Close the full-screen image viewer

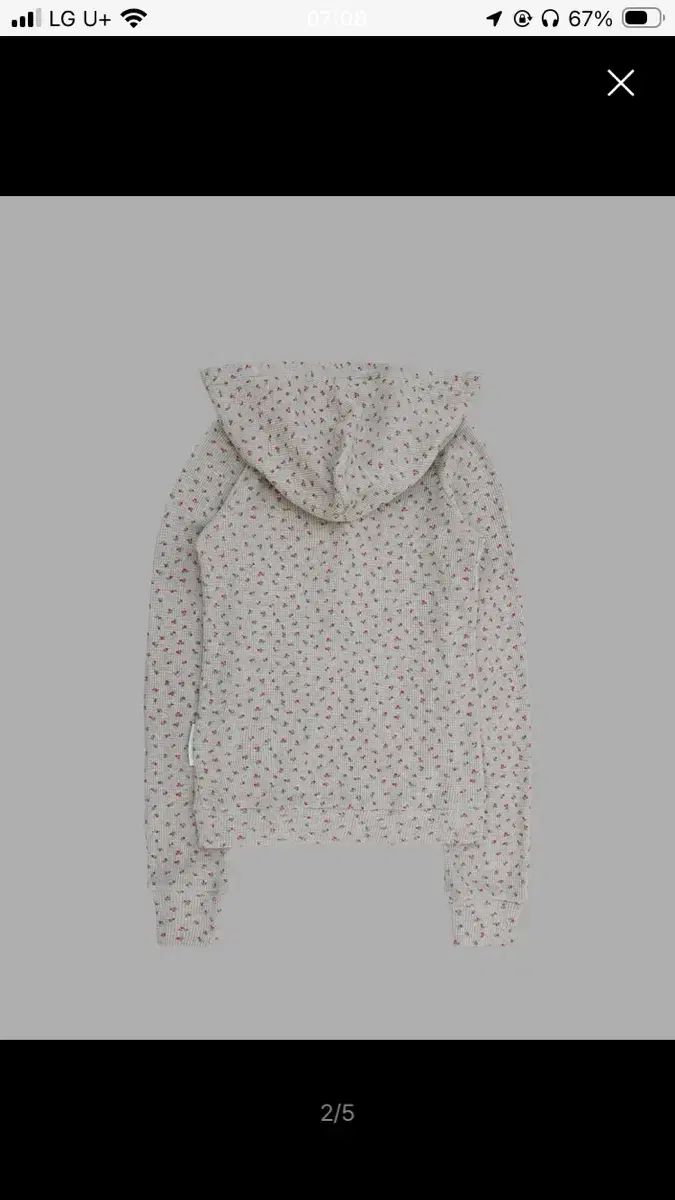click(x=620, y=83)
